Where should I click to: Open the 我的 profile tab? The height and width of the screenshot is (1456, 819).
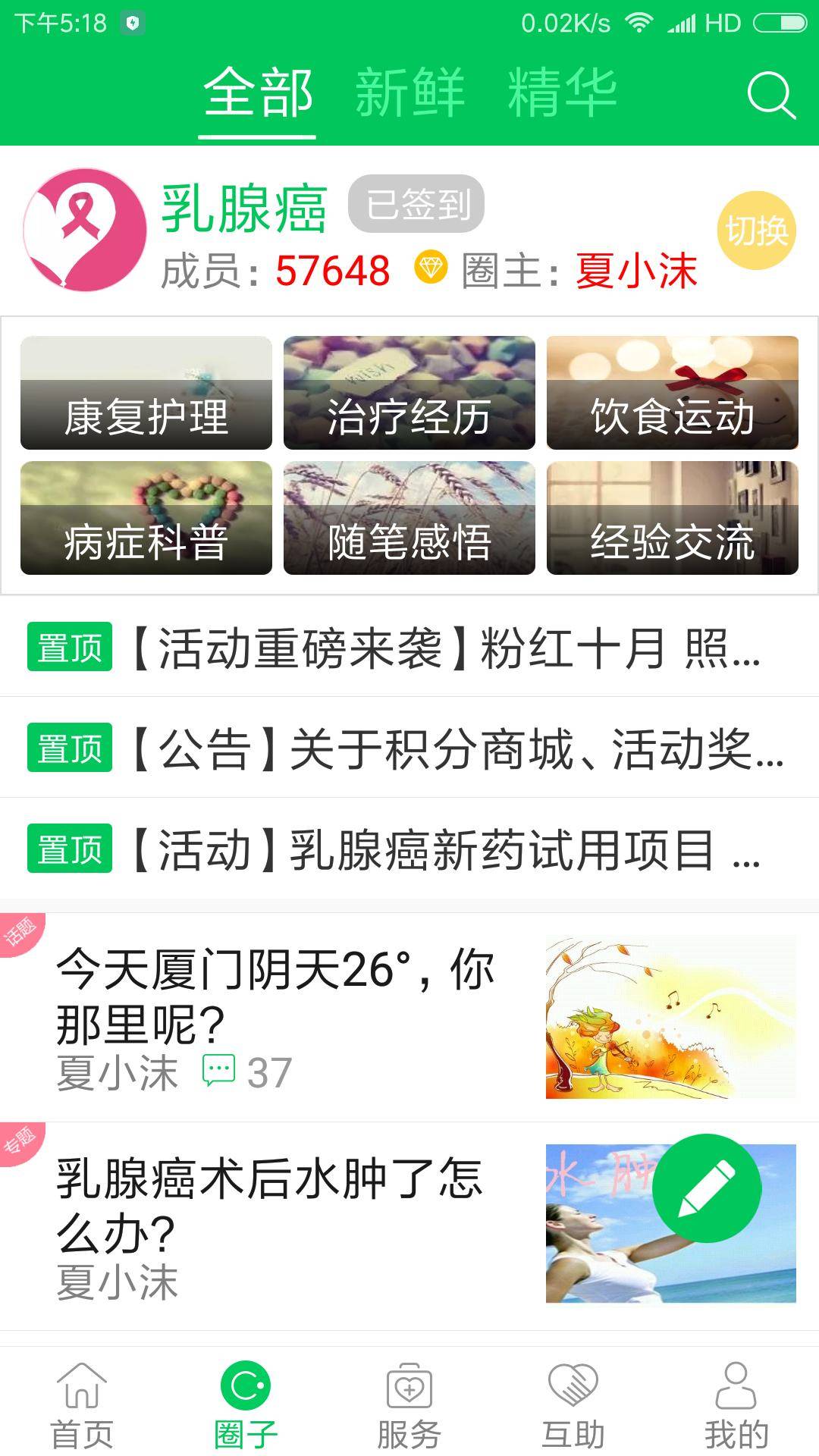coord(736,1404)
